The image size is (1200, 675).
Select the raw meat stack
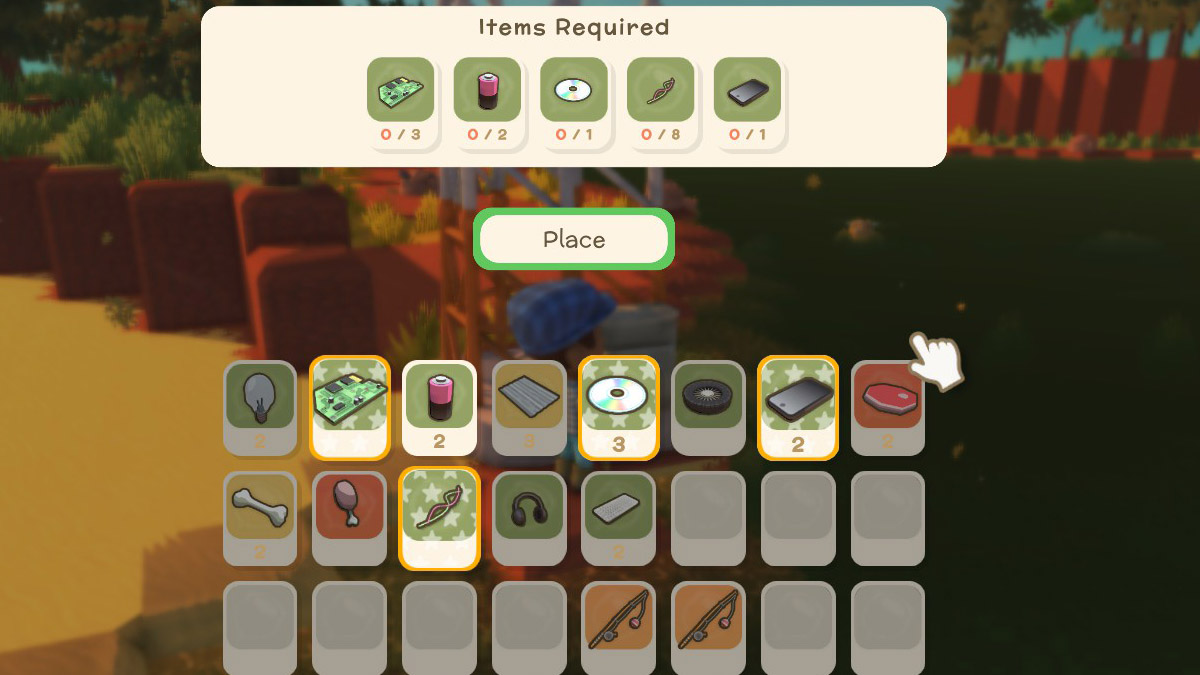887,407
